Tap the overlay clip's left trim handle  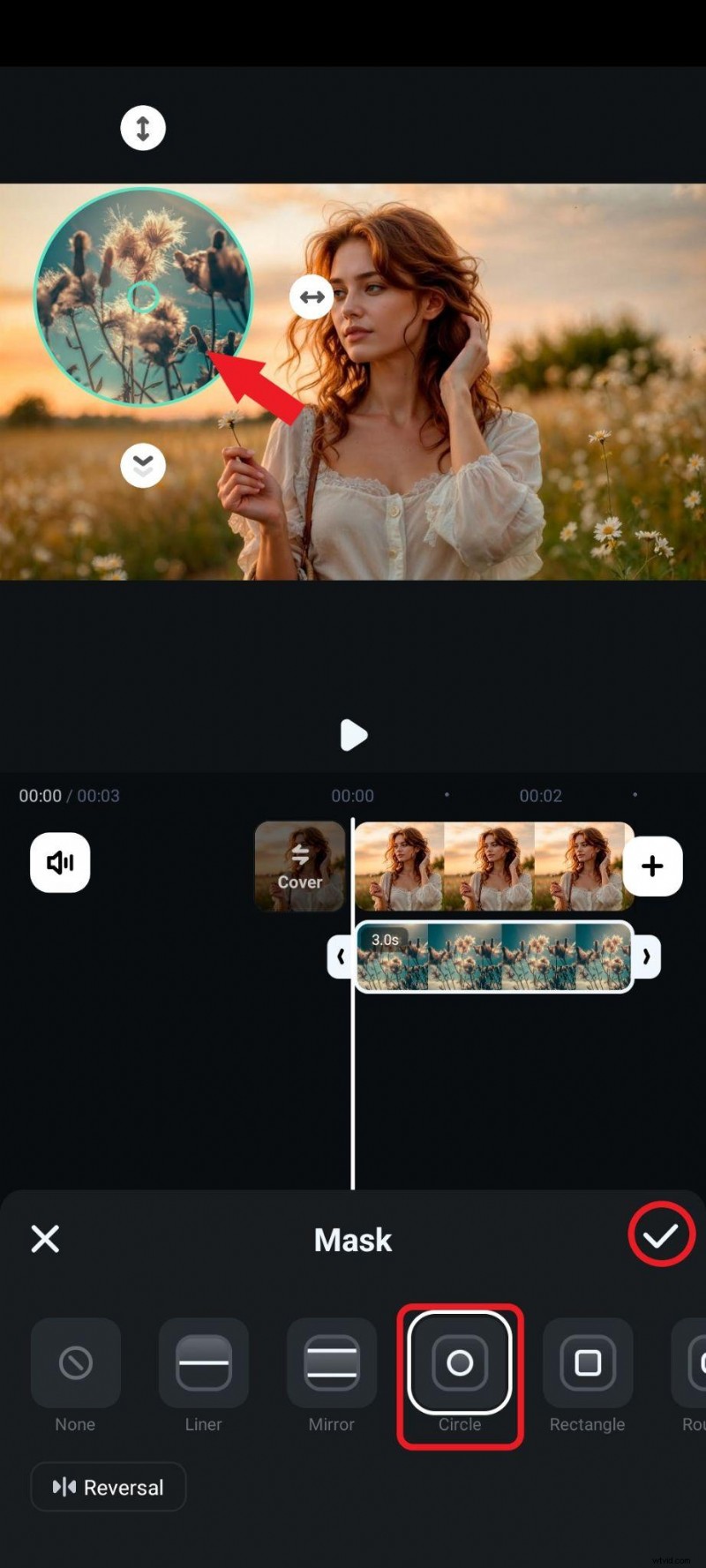(x=341, y=957)
